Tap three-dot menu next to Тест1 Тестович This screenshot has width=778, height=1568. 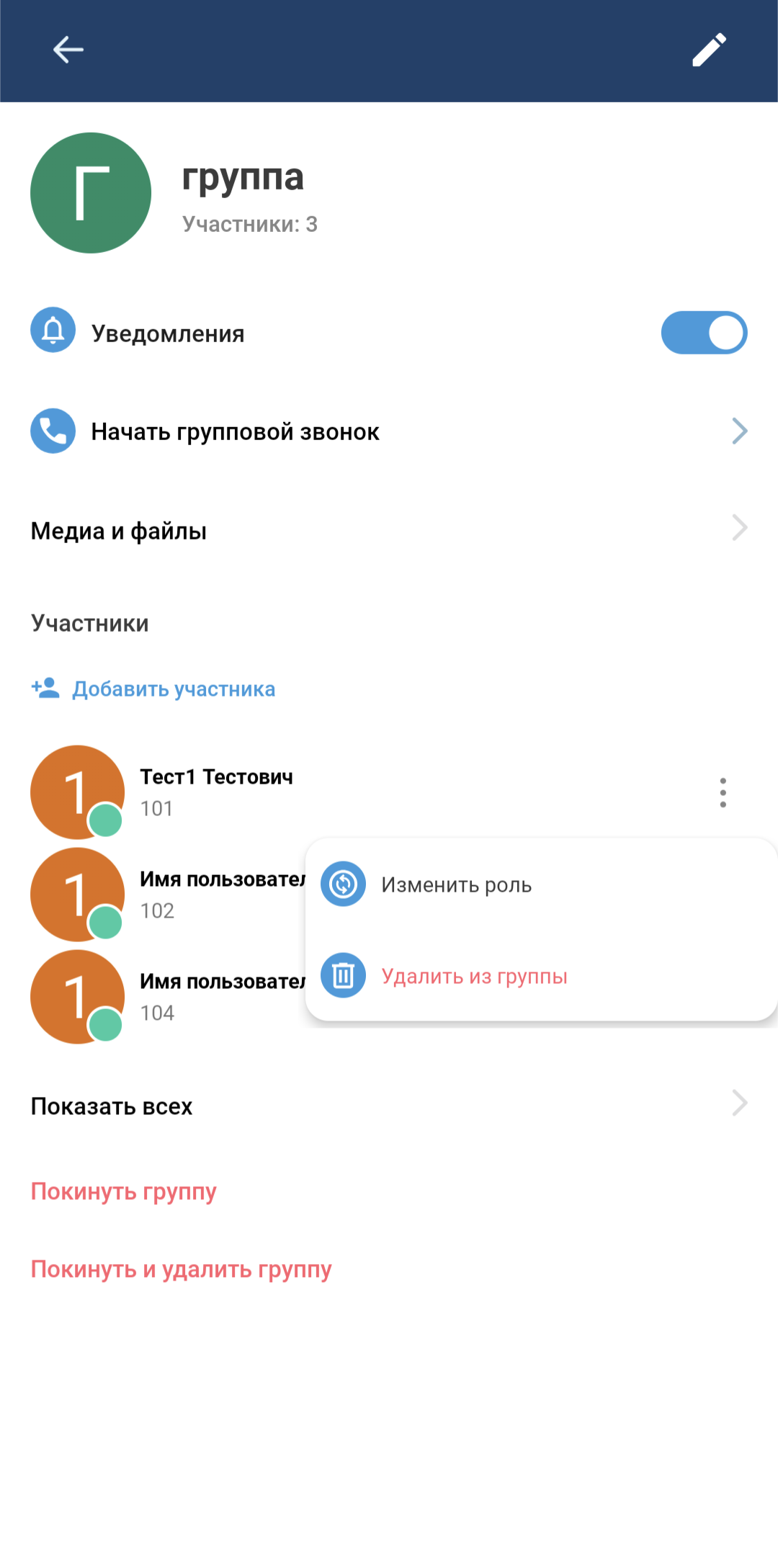click(723, 792)
